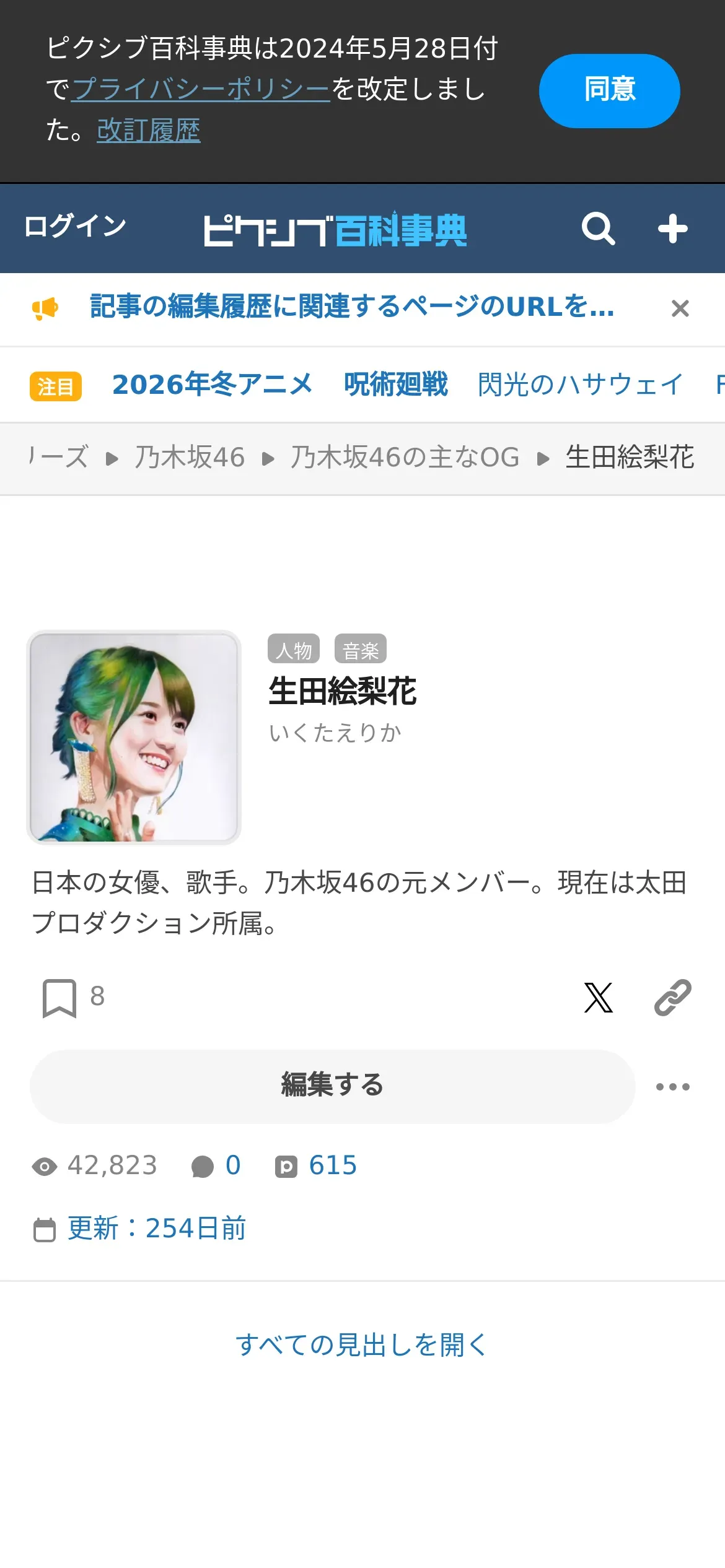
Task: Tap the plus icon to create an article
Action: [672, 229]
